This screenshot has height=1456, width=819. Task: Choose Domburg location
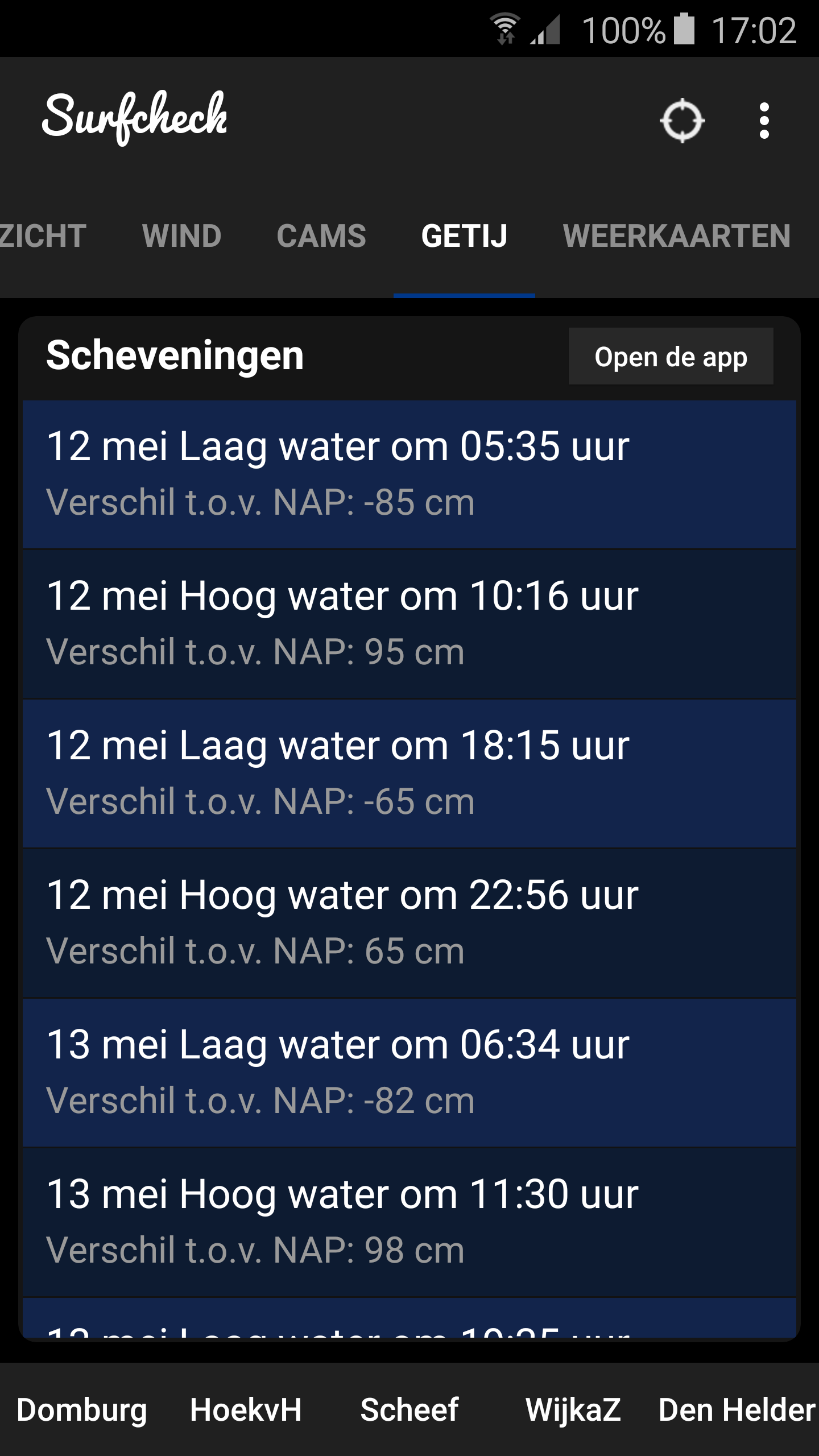pyautogui.click(x=82, y=1409)
